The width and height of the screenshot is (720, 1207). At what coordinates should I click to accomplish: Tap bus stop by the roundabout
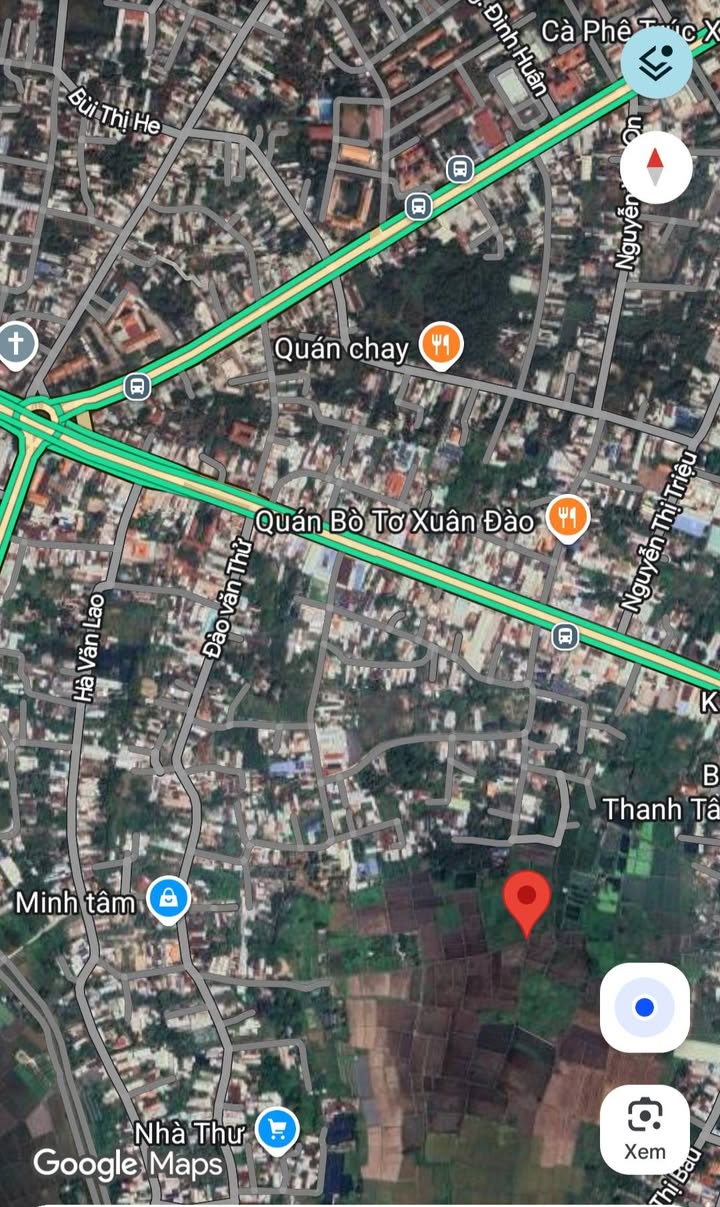coord(137,386)
